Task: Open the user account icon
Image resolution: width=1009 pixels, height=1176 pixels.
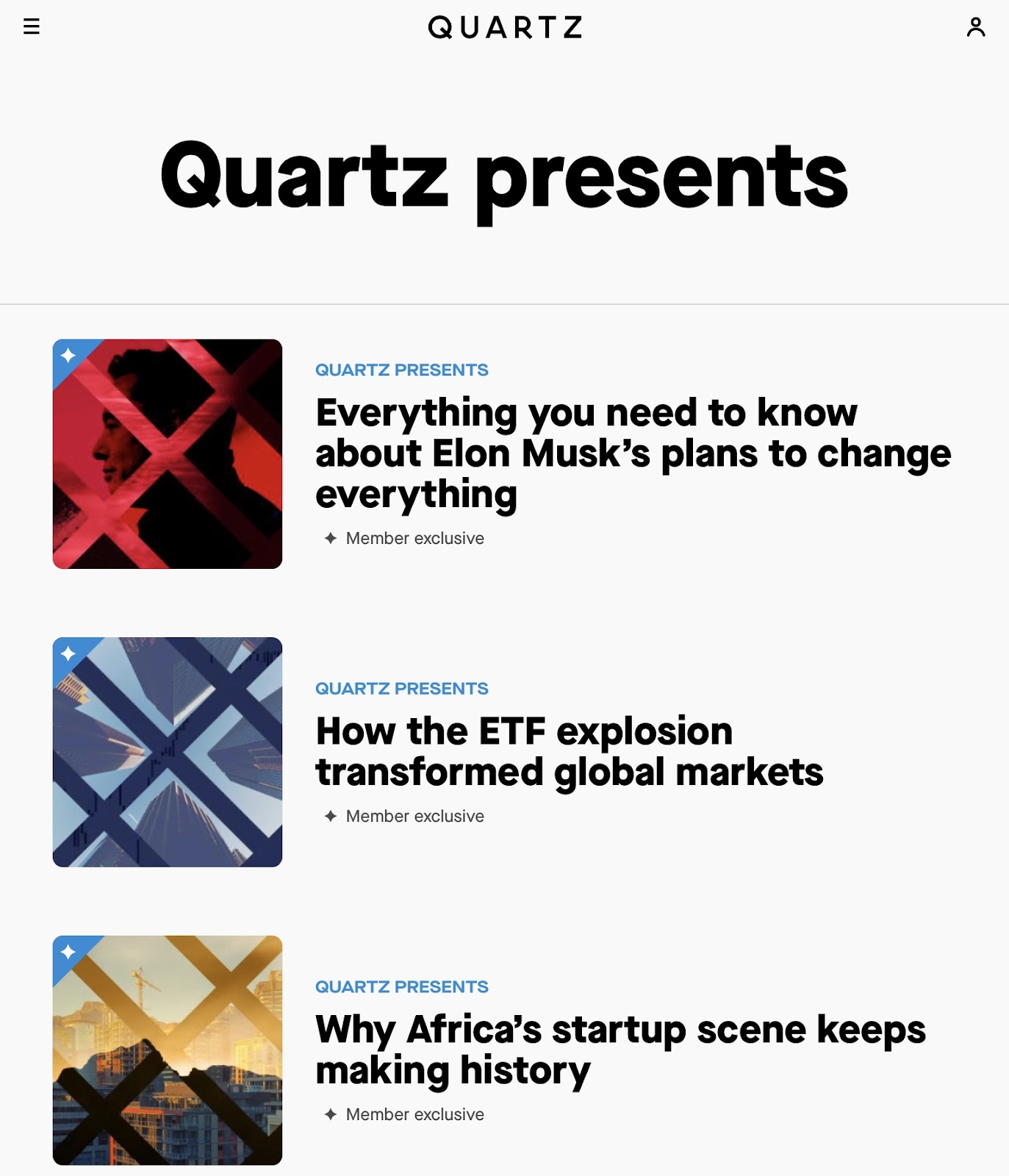Action: [975, 27]
